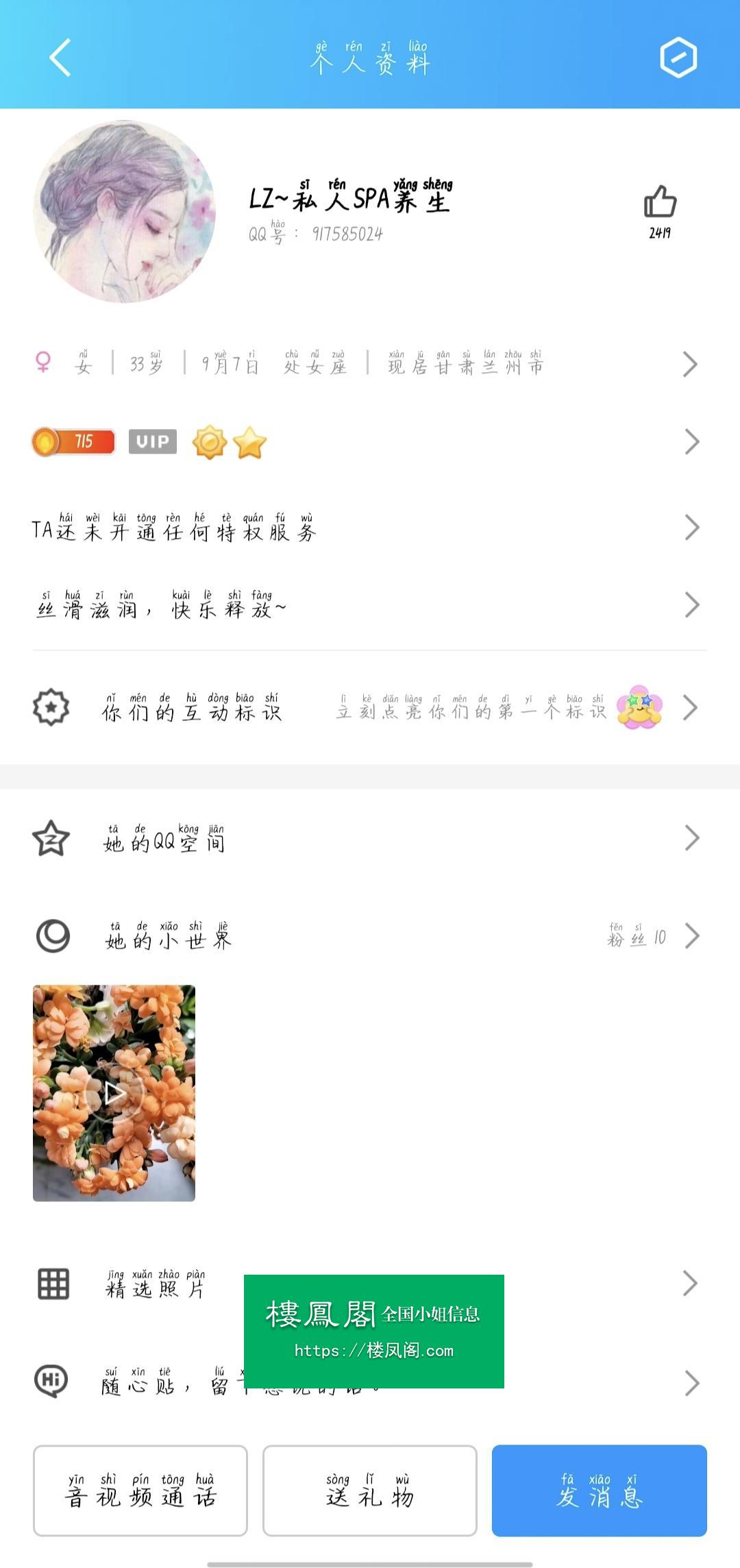Tap 送礼物 to send a gift

(370, 1491)
